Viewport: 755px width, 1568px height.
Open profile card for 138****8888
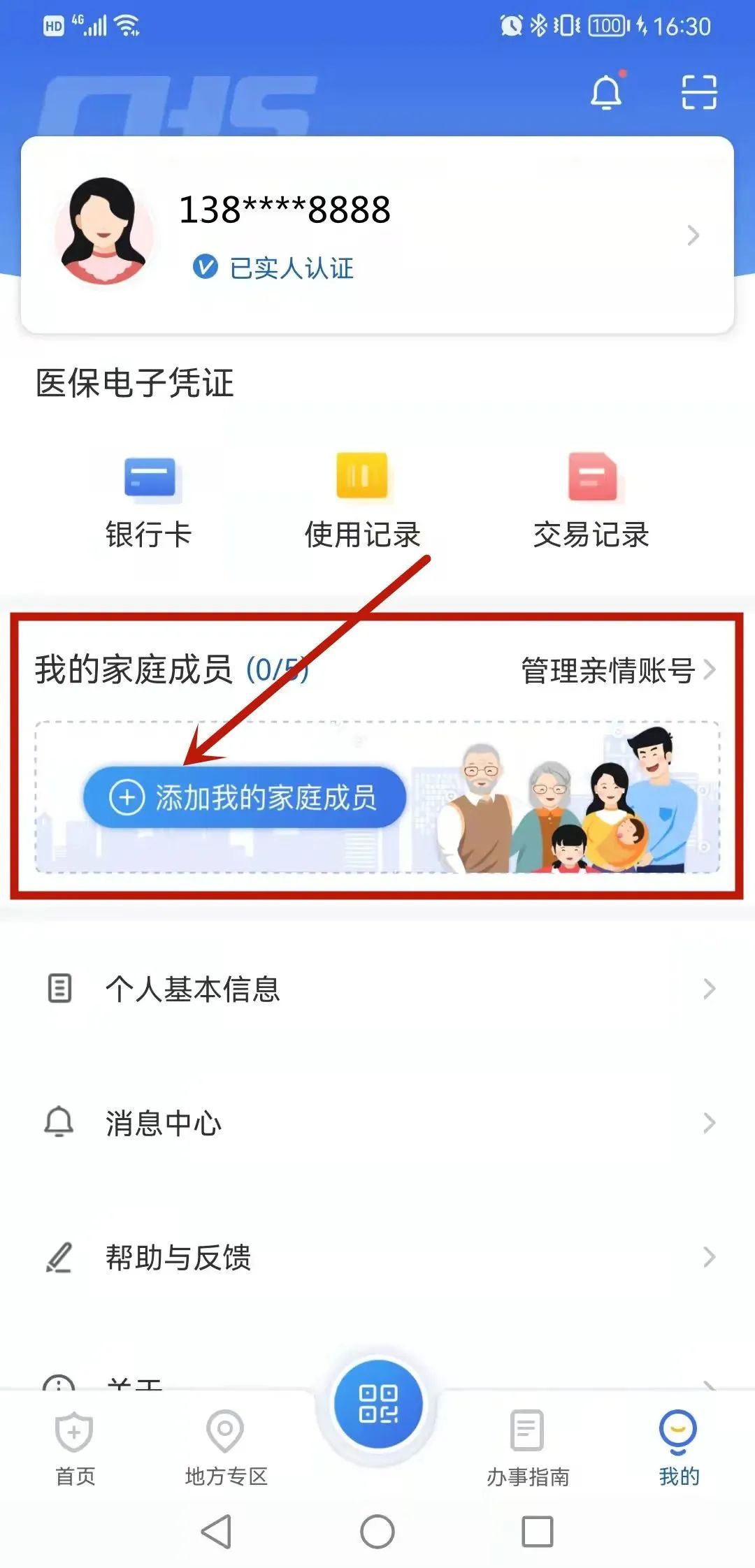click(377, 235)
